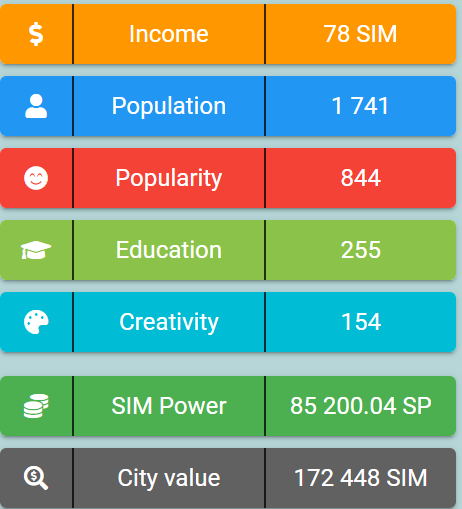View Popularity details
Viewport: 462px width, 509px height.
[x=228, y=178]
